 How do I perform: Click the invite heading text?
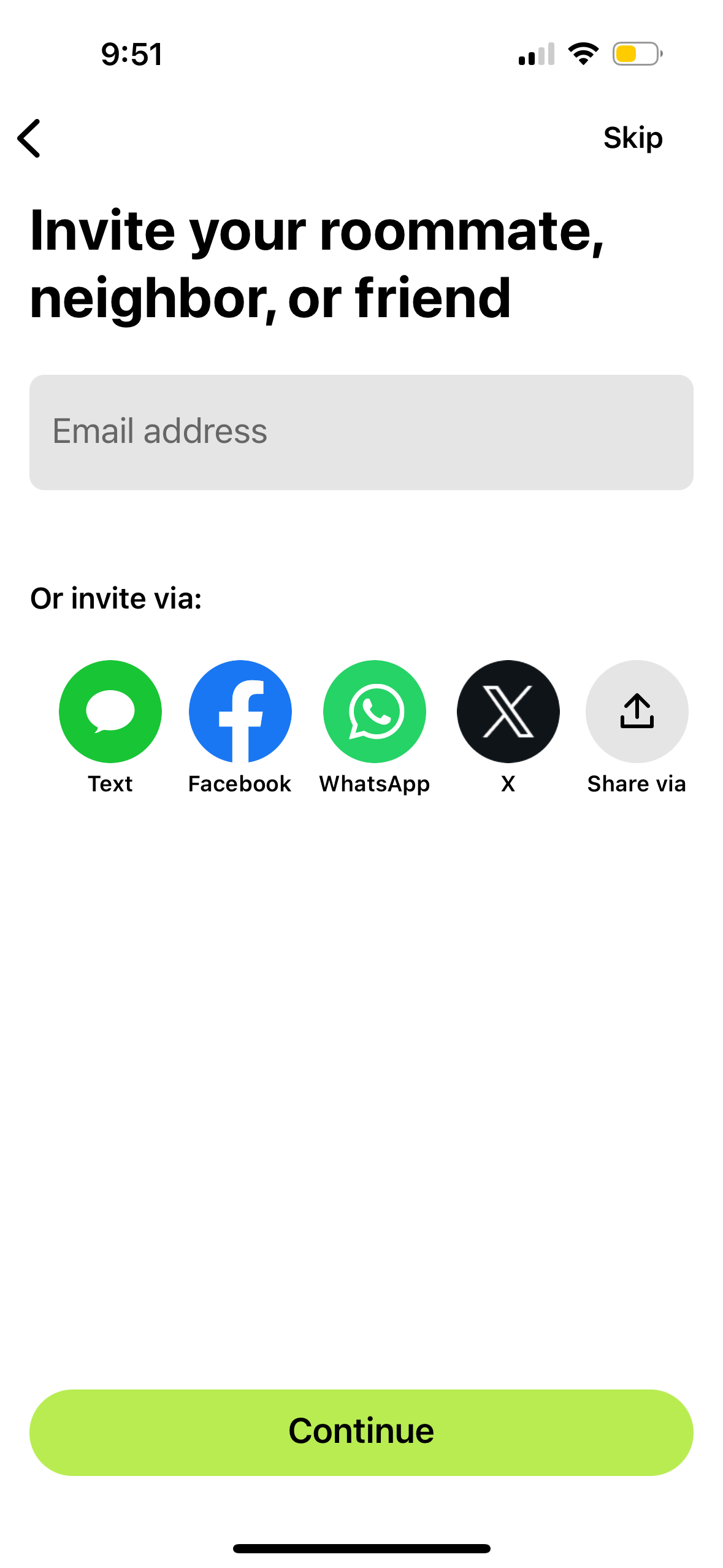click(x=318, y=264)
